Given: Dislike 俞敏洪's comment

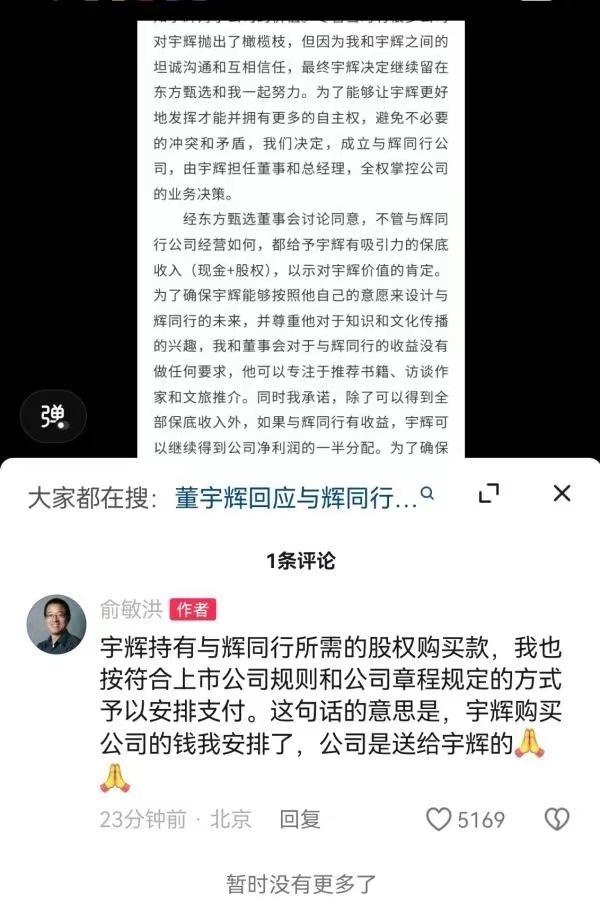Looking at the screenshot, I should (x=556, y=820).
